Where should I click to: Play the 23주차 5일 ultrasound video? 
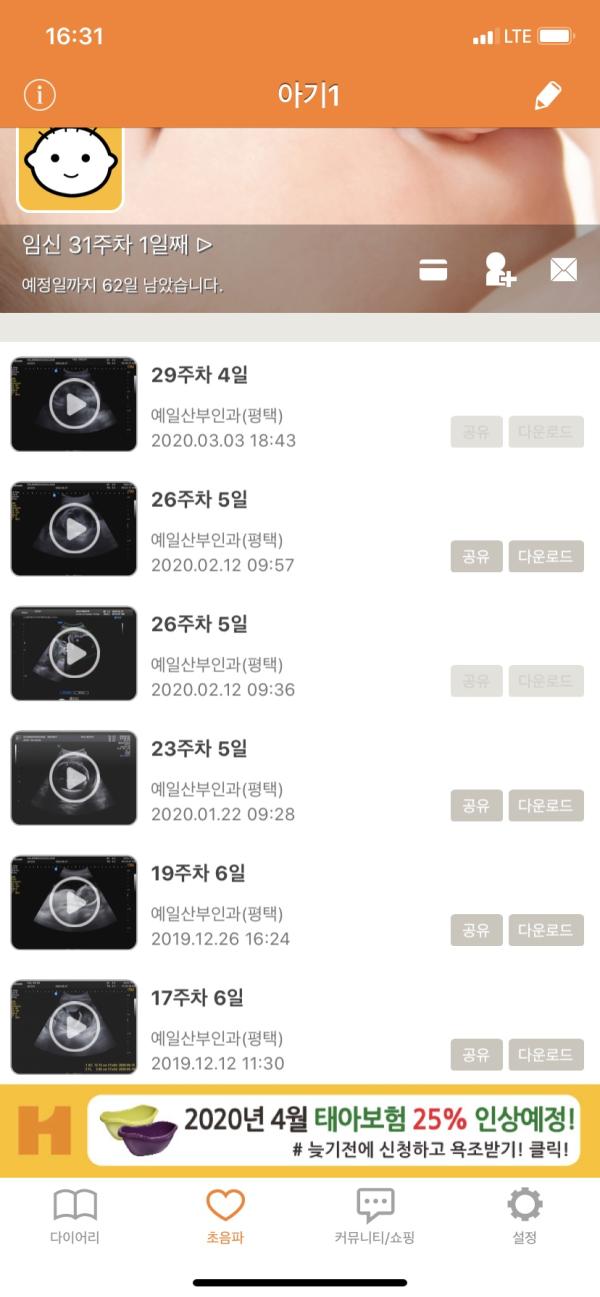pyautogui.click(x=74, y=778)
